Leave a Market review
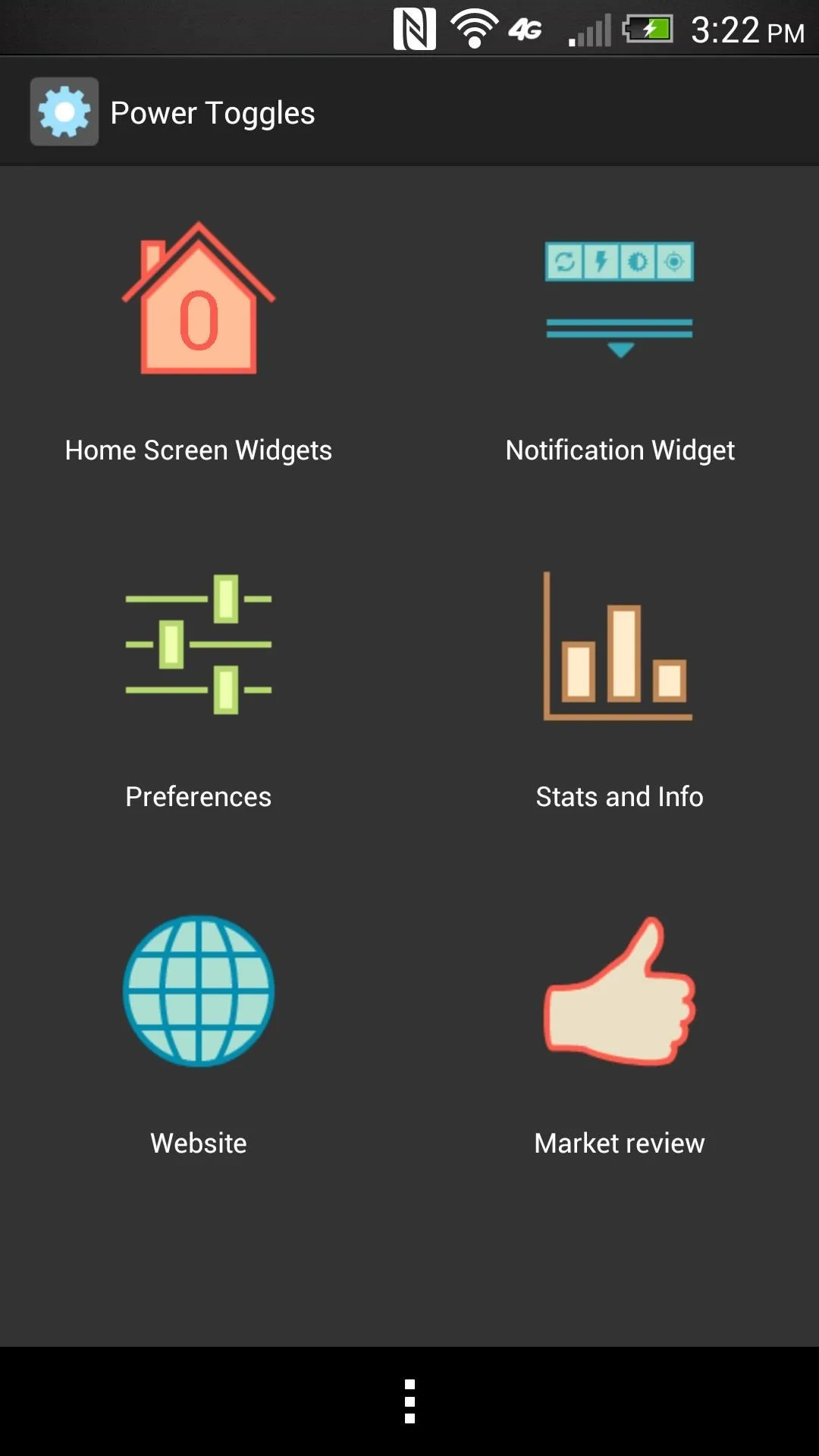This screenshot has width=819, height=1456. (620, 1035)
